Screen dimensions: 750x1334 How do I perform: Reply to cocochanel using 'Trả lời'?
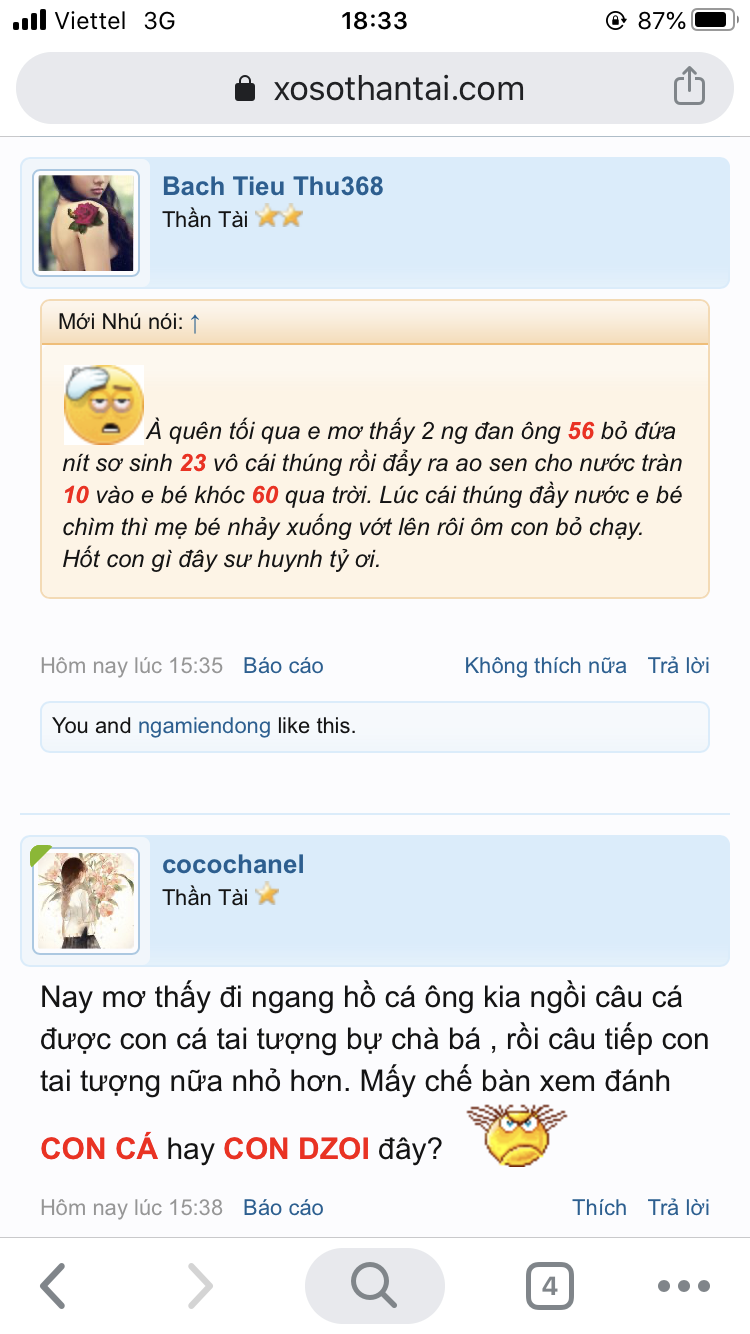678,1207
